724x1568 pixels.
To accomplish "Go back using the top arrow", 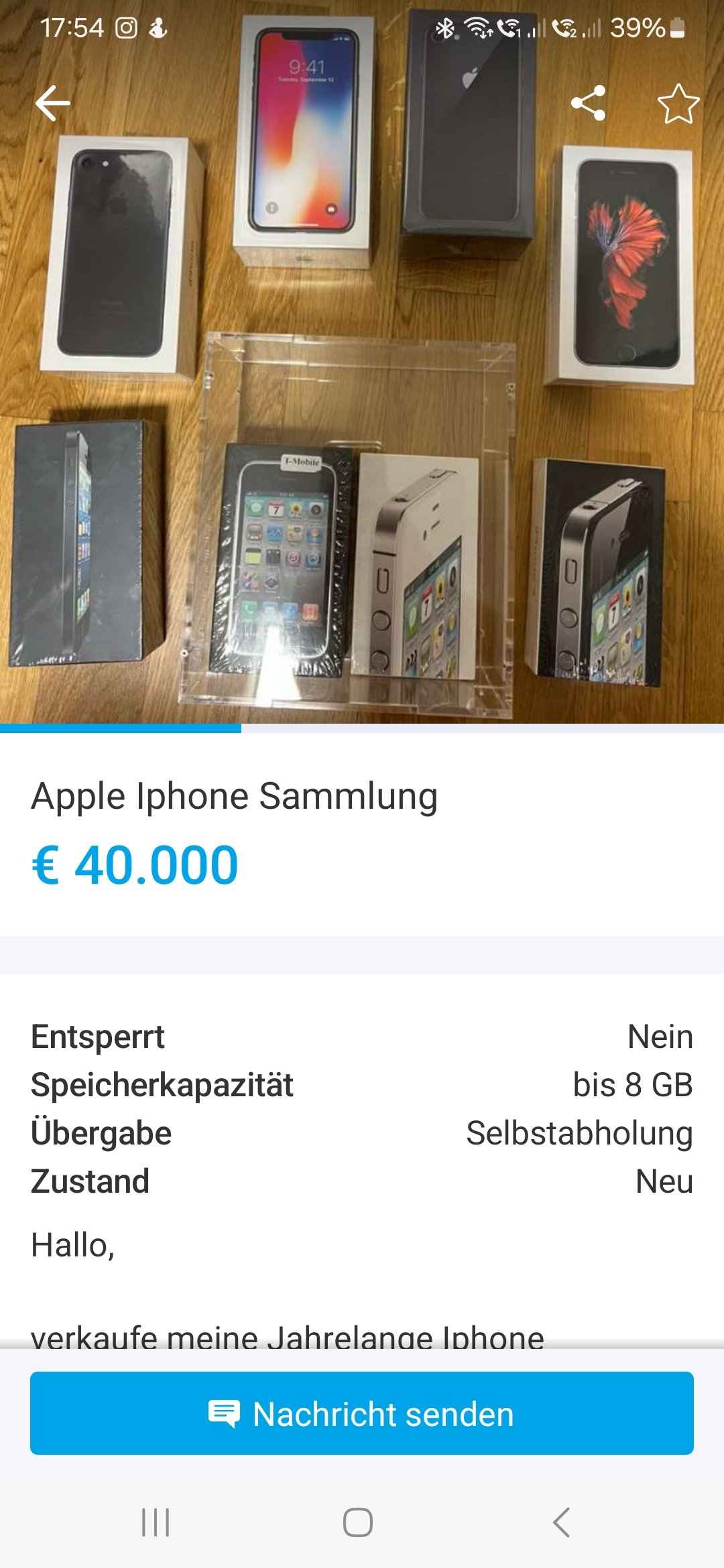I will coord(52,103).
